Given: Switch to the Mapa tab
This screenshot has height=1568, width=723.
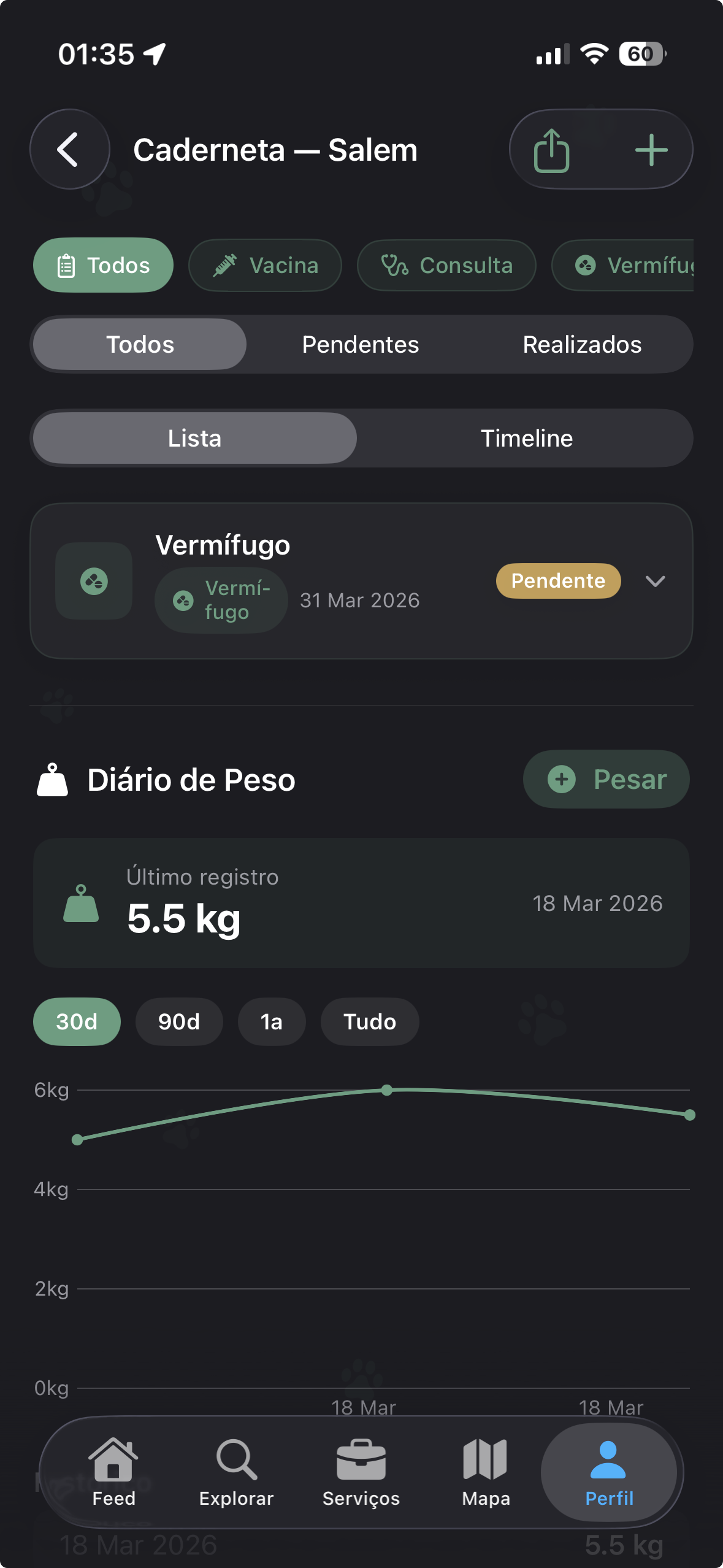Looking at the screenshot, I should [x=486, y=1472].
